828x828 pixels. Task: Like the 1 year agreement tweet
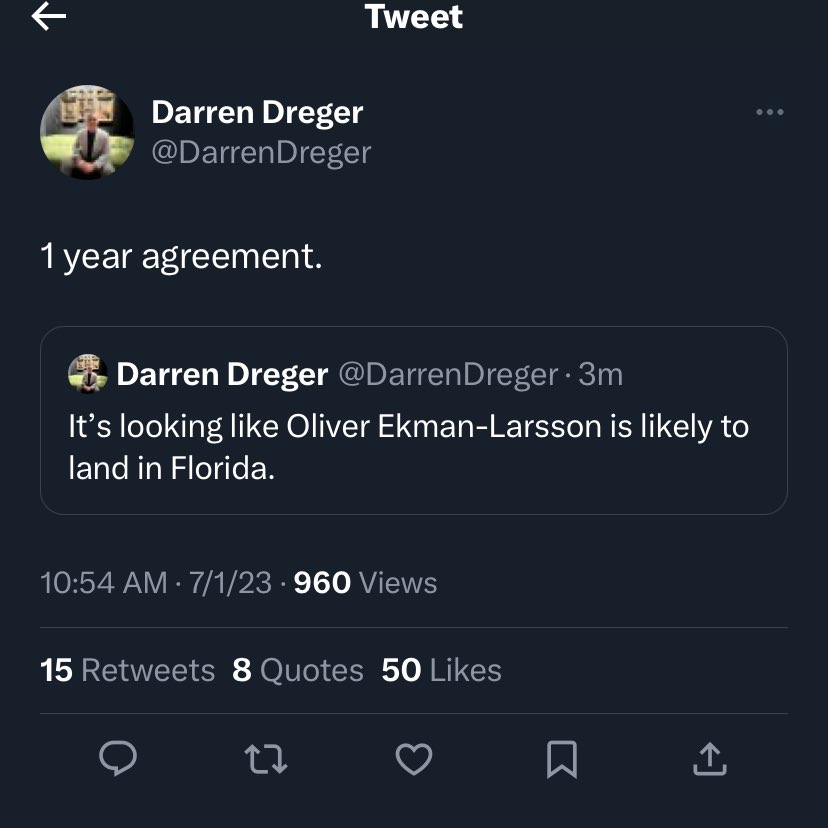coord(414,760)
